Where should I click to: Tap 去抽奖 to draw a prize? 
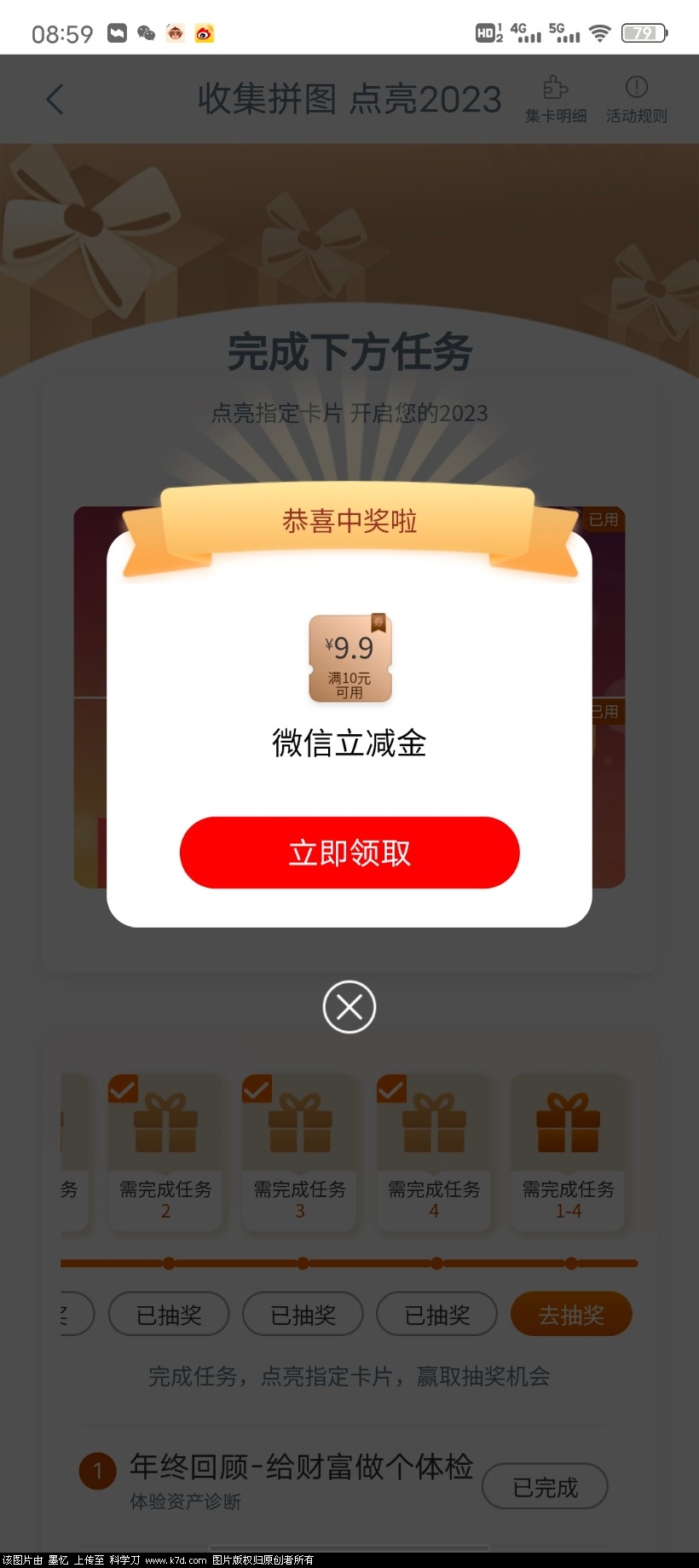tap(571, 1314)
